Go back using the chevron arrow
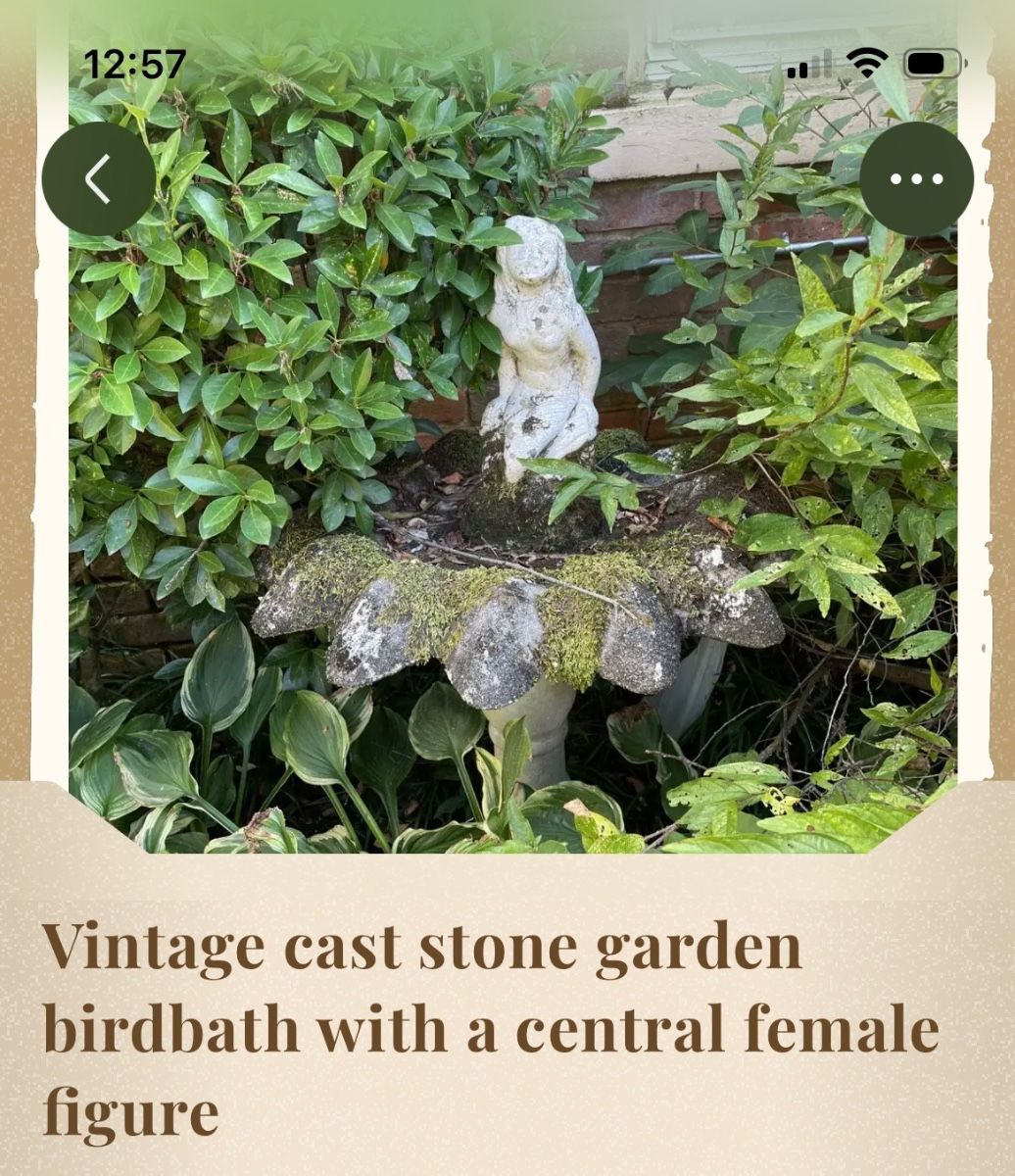Image resolution: width=1015 pixels, height=1176 pixels. [98, 179]
